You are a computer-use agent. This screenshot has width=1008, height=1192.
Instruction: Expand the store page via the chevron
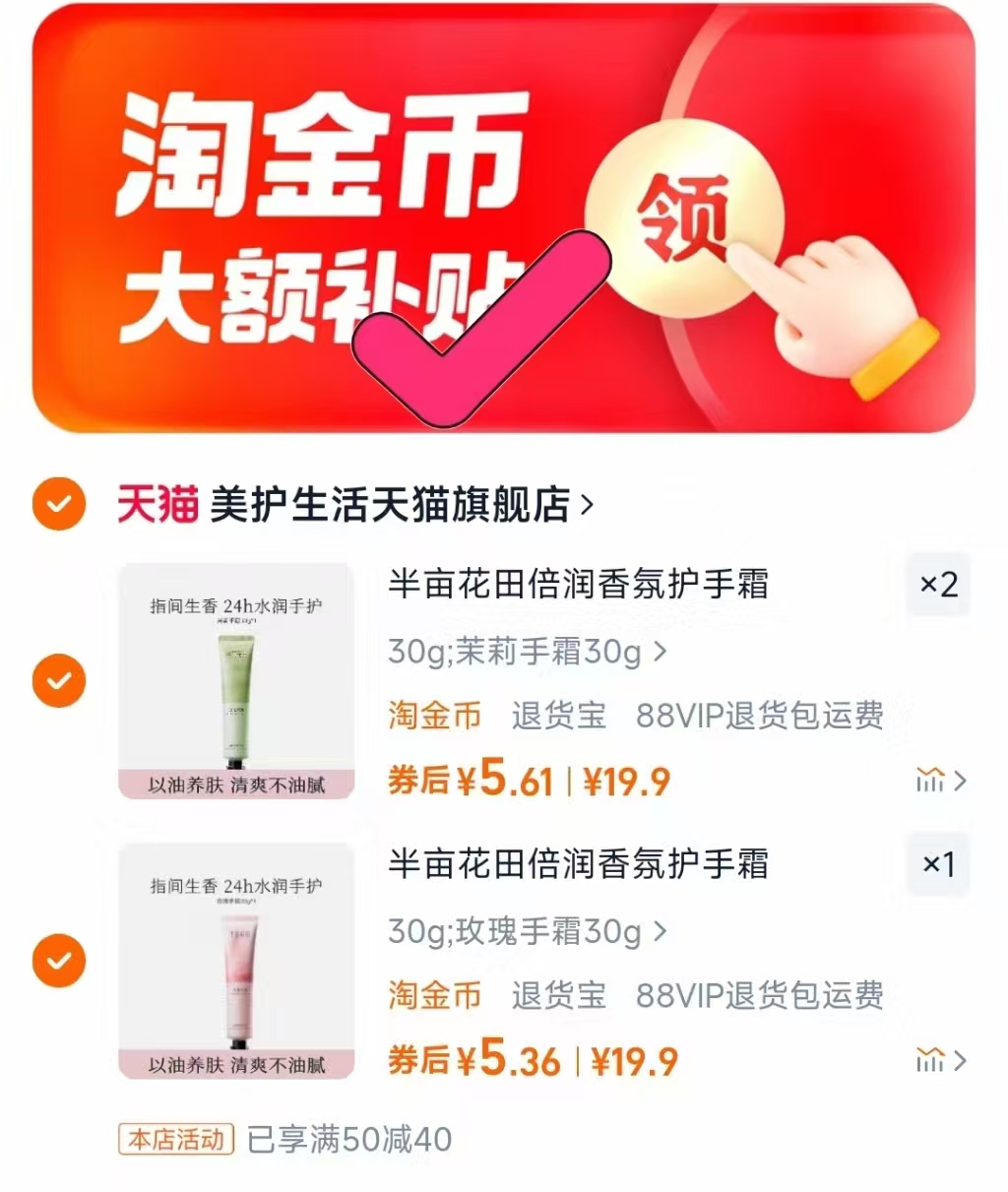589,502
